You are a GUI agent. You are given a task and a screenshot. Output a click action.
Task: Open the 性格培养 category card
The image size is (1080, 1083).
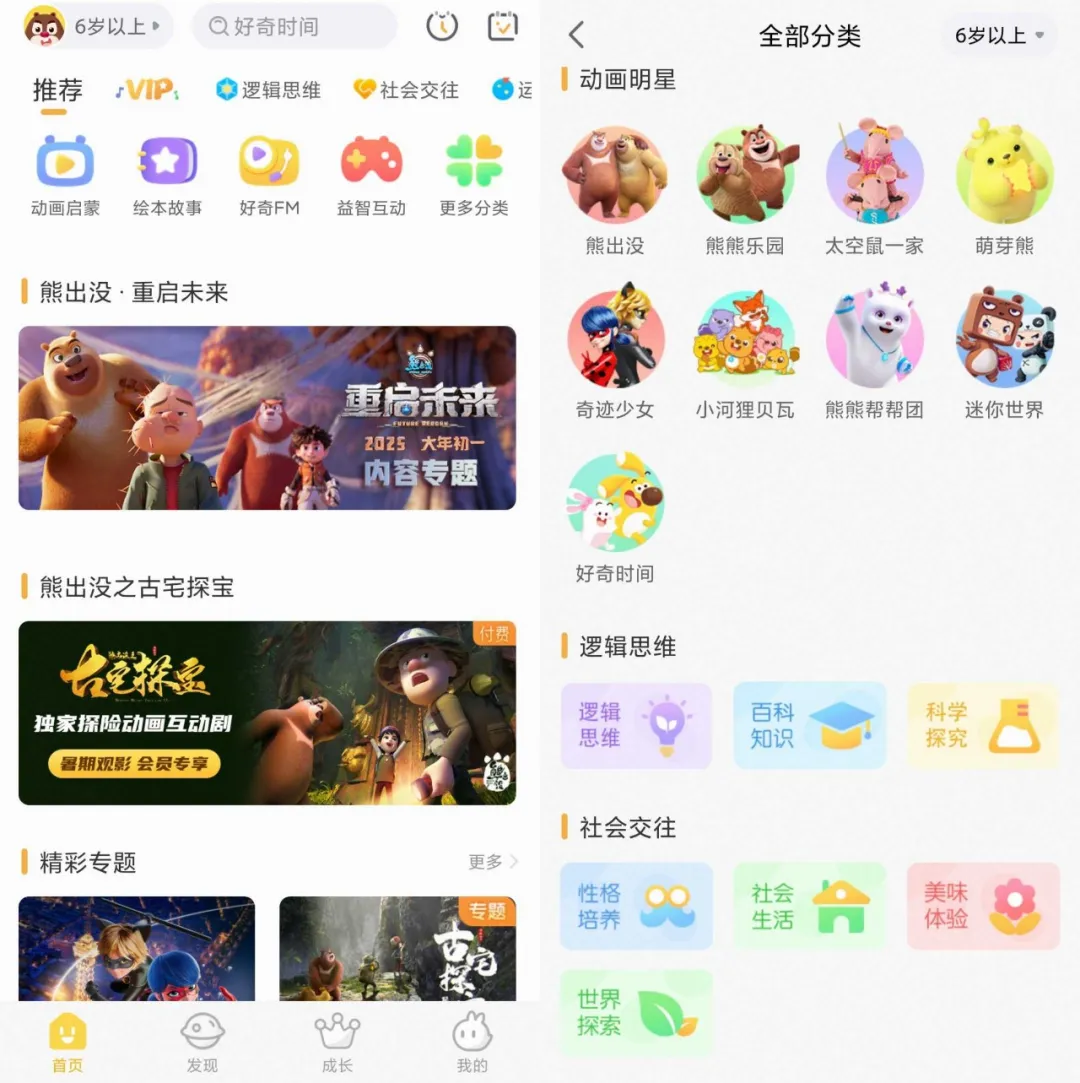(x=636, y=906)
